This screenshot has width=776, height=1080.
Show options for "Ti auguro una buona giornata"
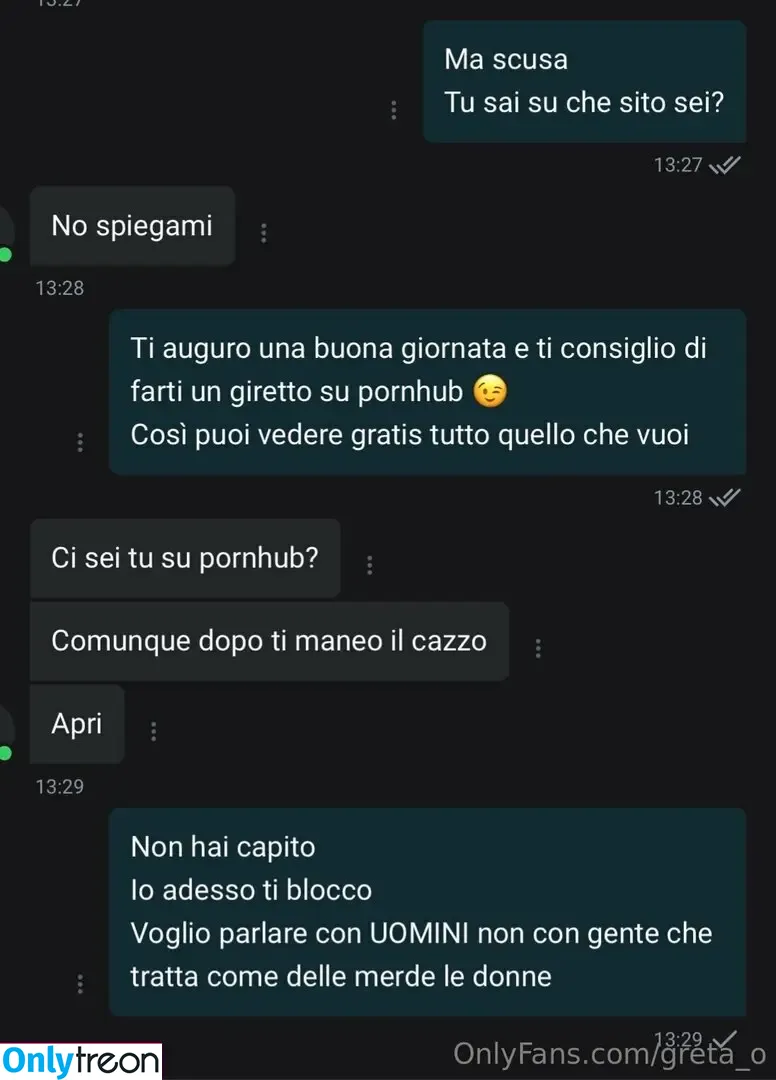point(80,443)
